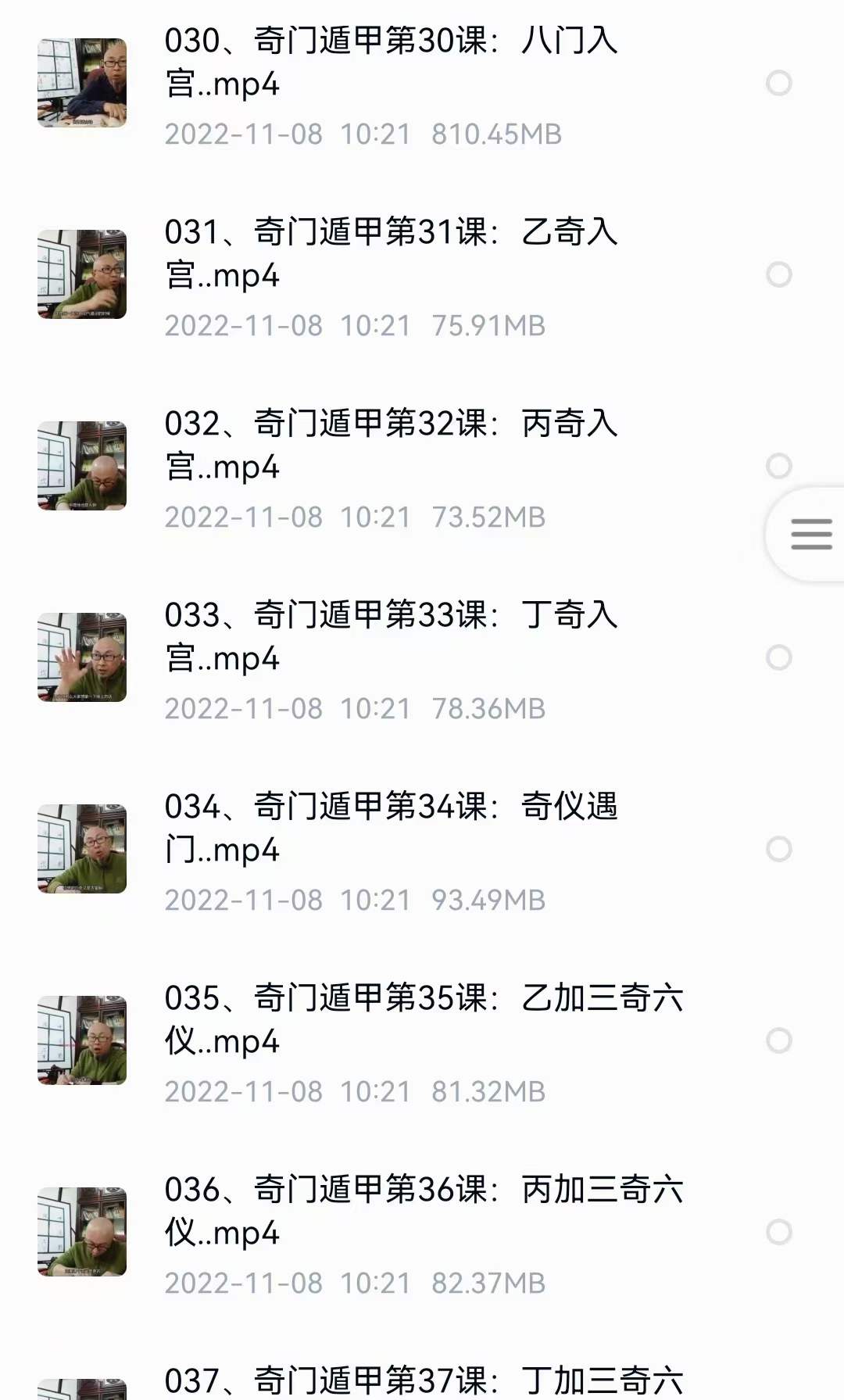
Task: Open the side hamburger menu handle
Action: 810,535
